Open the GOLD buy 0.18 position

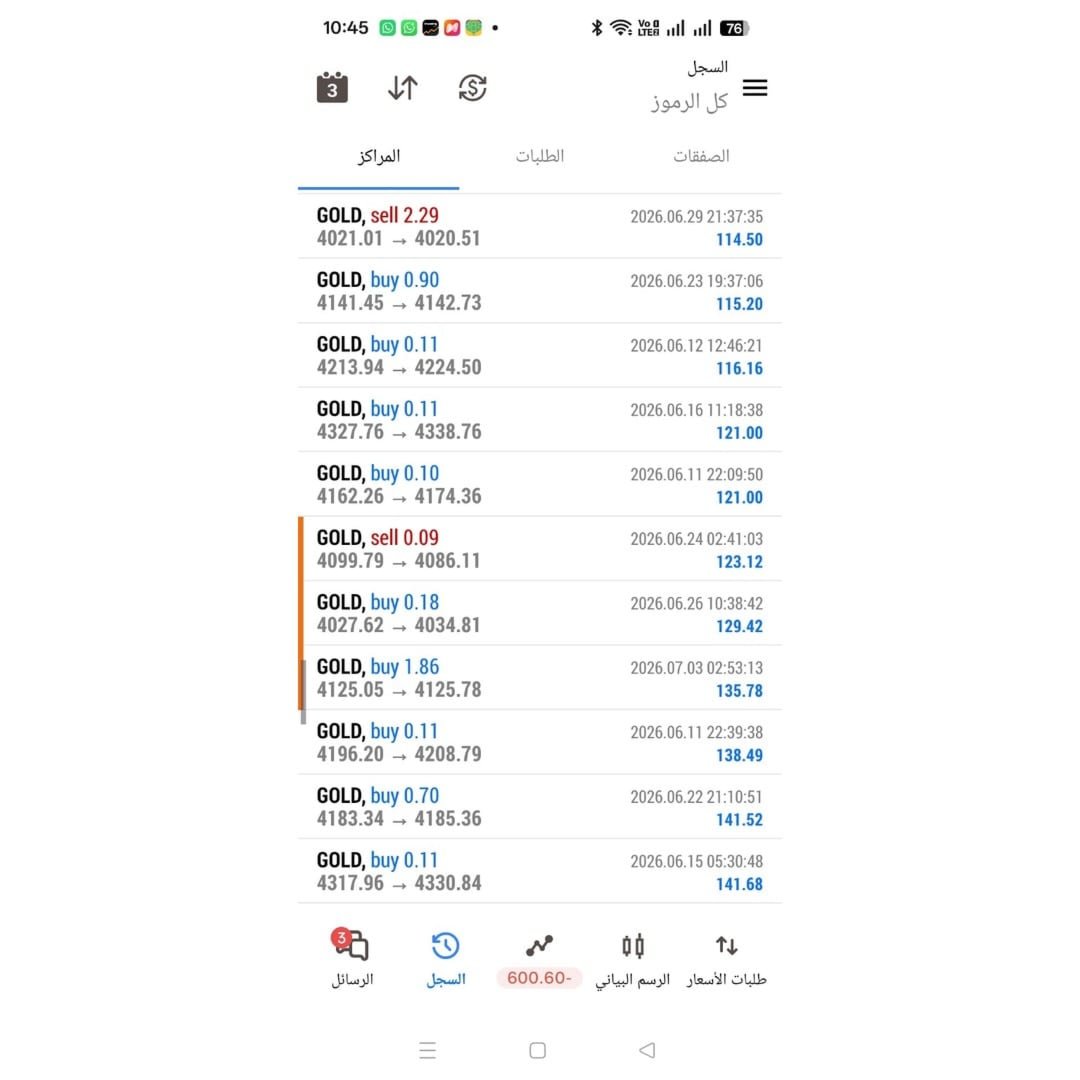[539, 613]
